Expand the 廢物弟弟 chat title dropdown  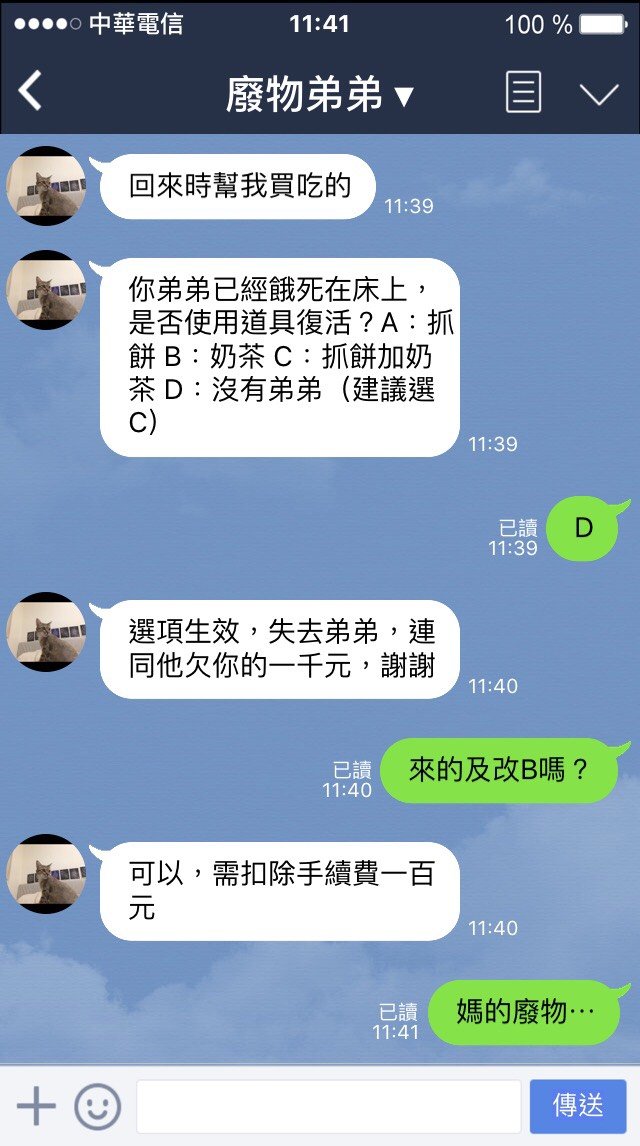pos(319,95)
